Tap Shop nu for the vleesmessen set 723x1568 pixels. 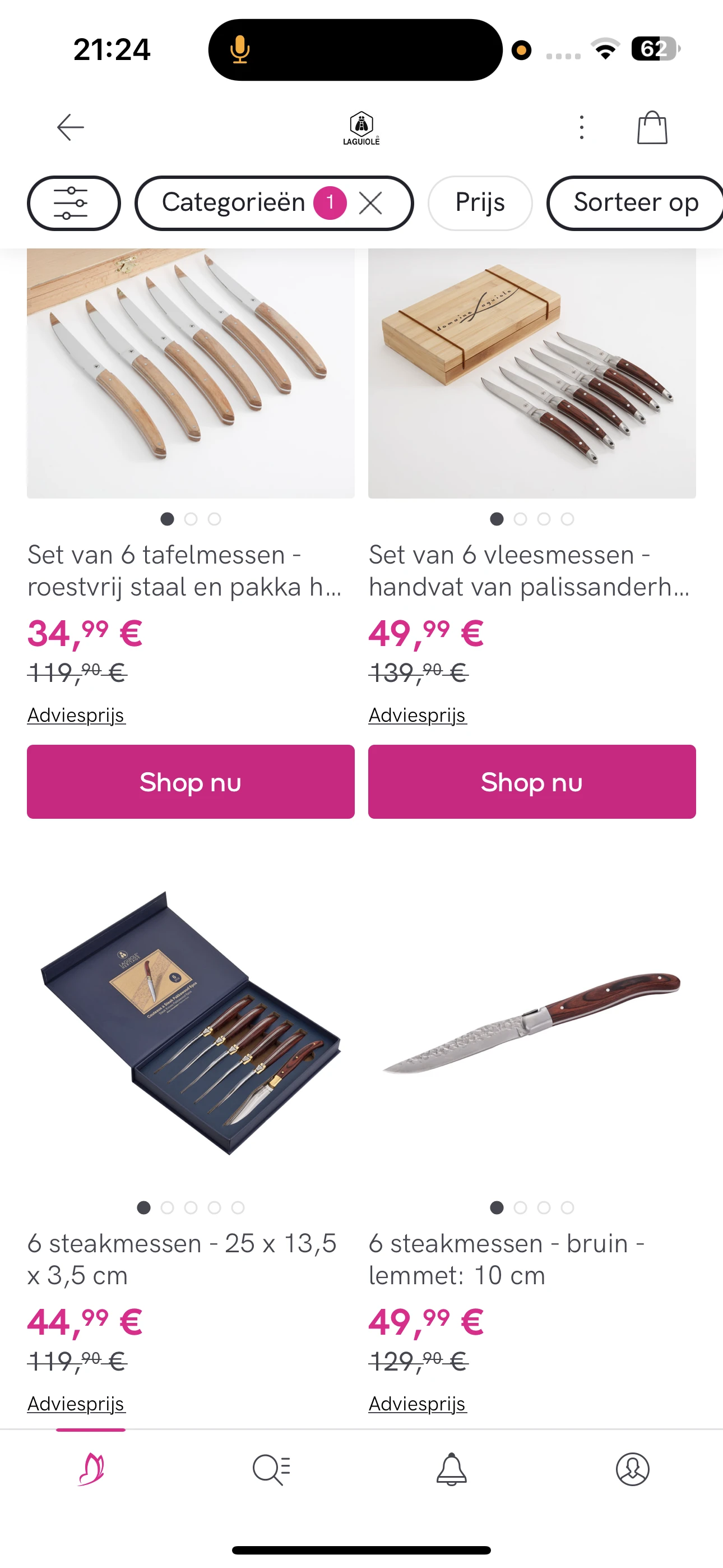tap(532, 782)
